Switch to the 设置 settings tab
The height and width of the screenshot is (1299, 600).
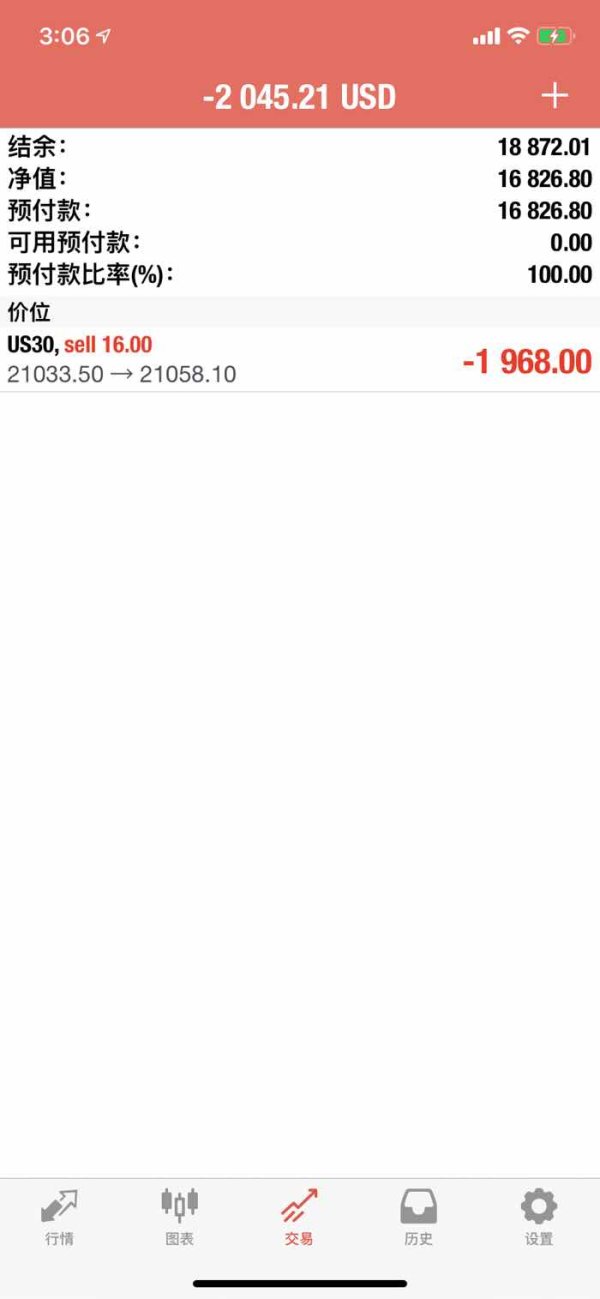(539, 1216)
